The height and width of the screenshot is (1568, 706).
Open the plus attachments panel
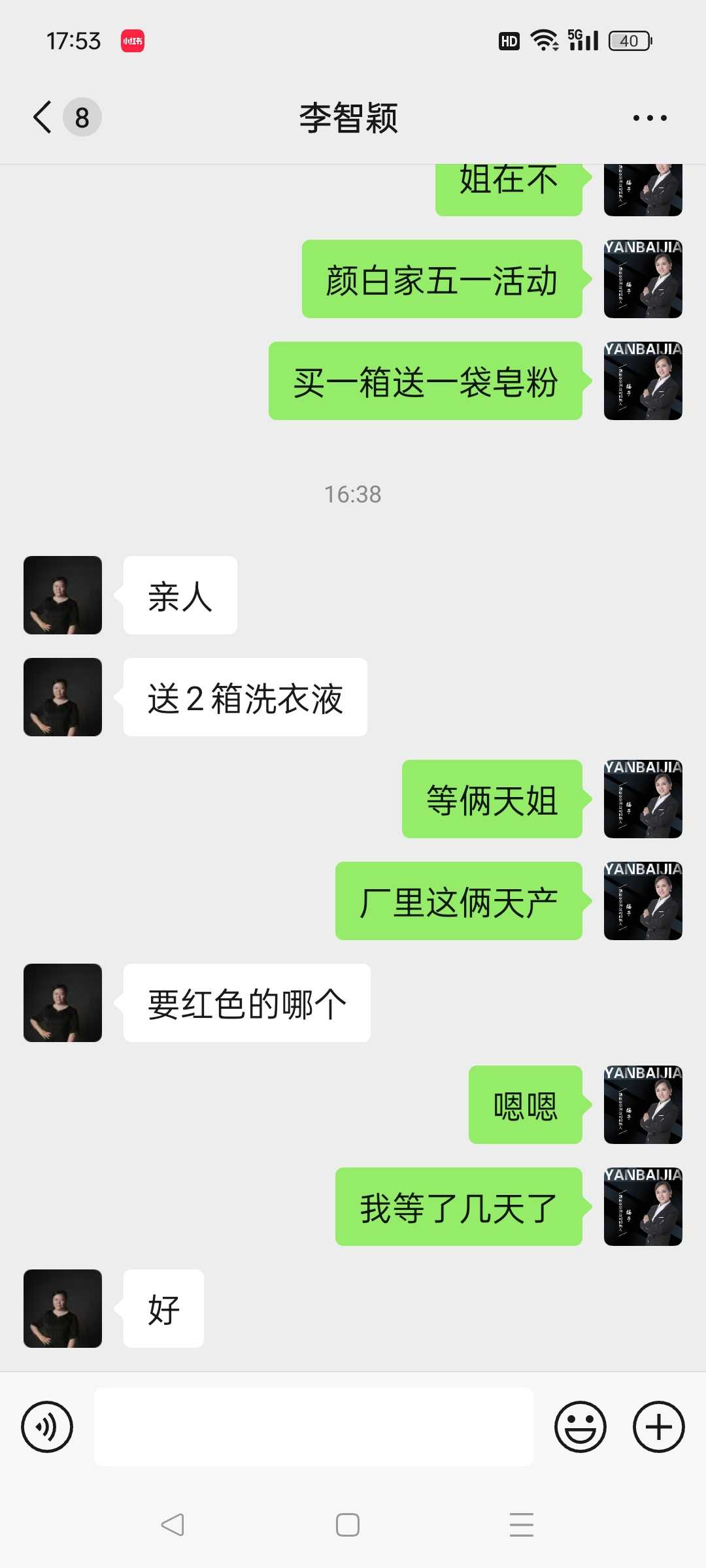coord(658,1427)
